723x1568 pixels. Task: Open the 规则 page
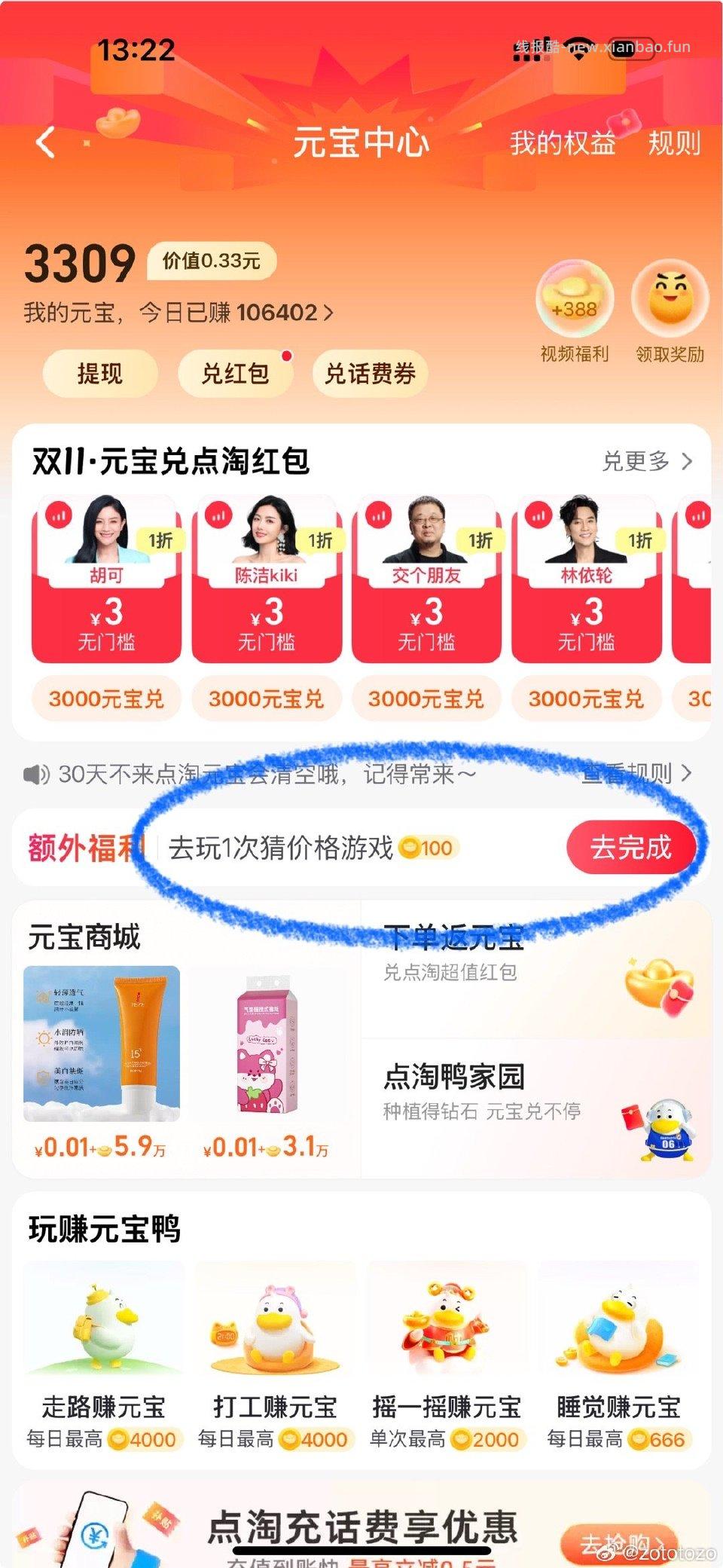(676, 143)
